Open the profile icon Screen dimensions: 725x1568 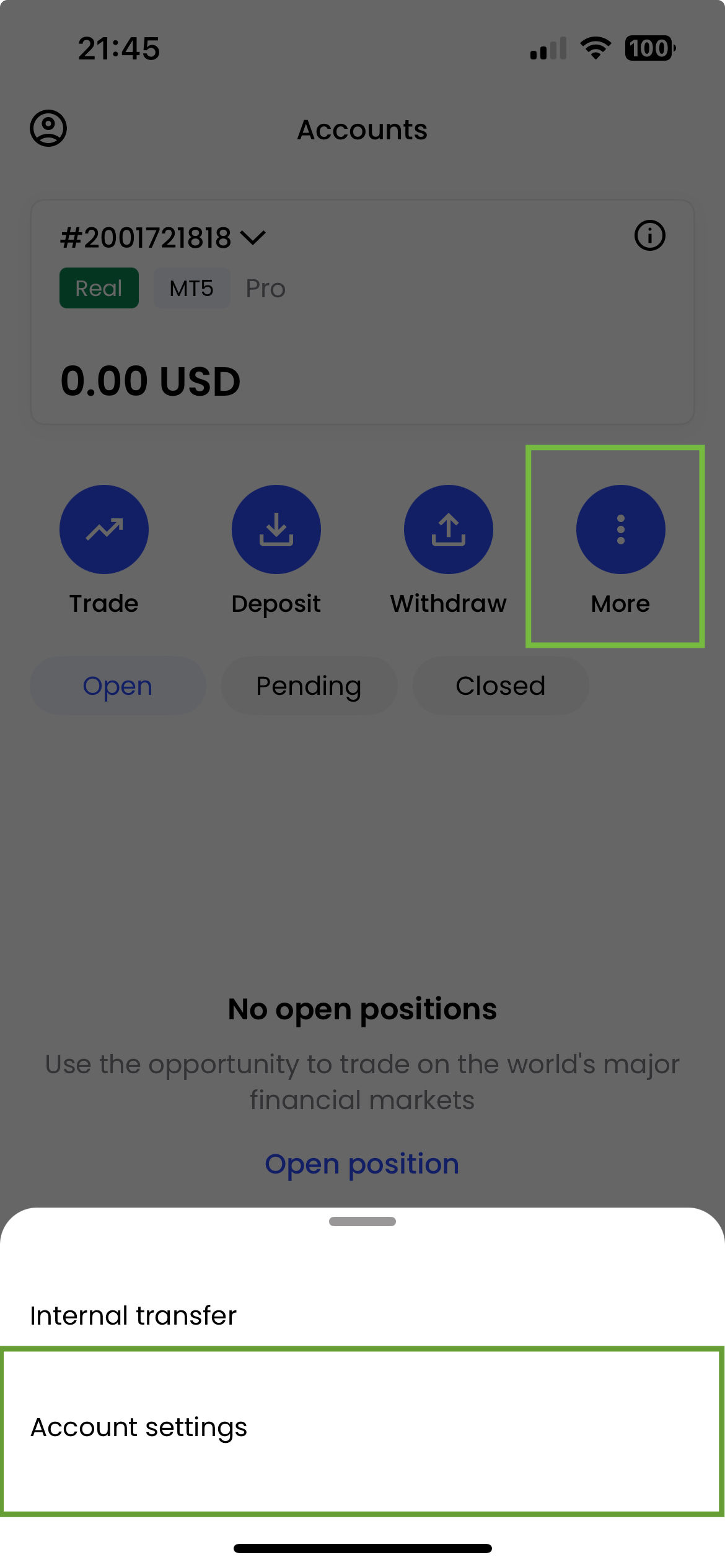point(48,129)
